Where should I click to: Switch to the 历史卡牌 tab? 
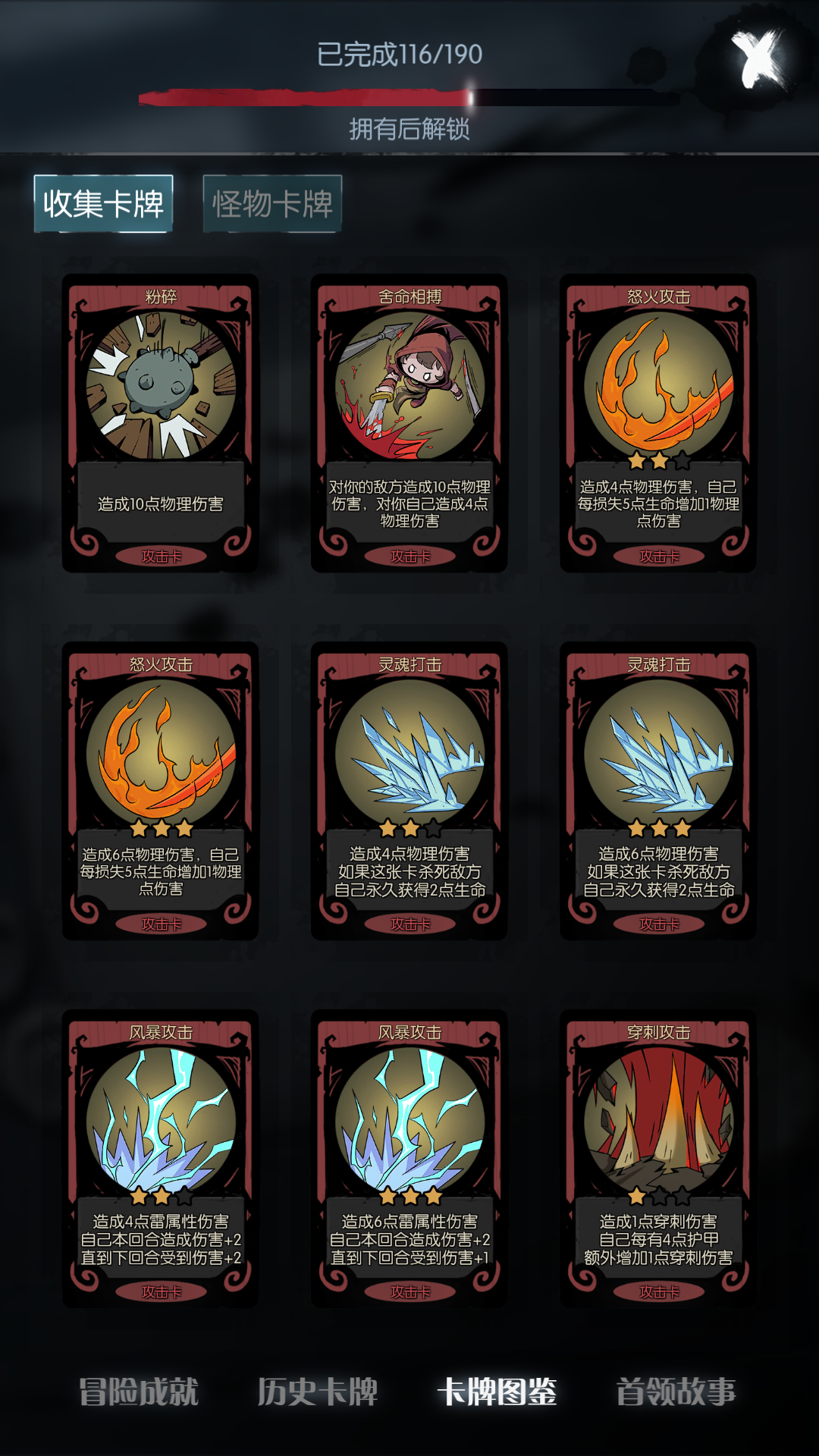click(317, 1392)
